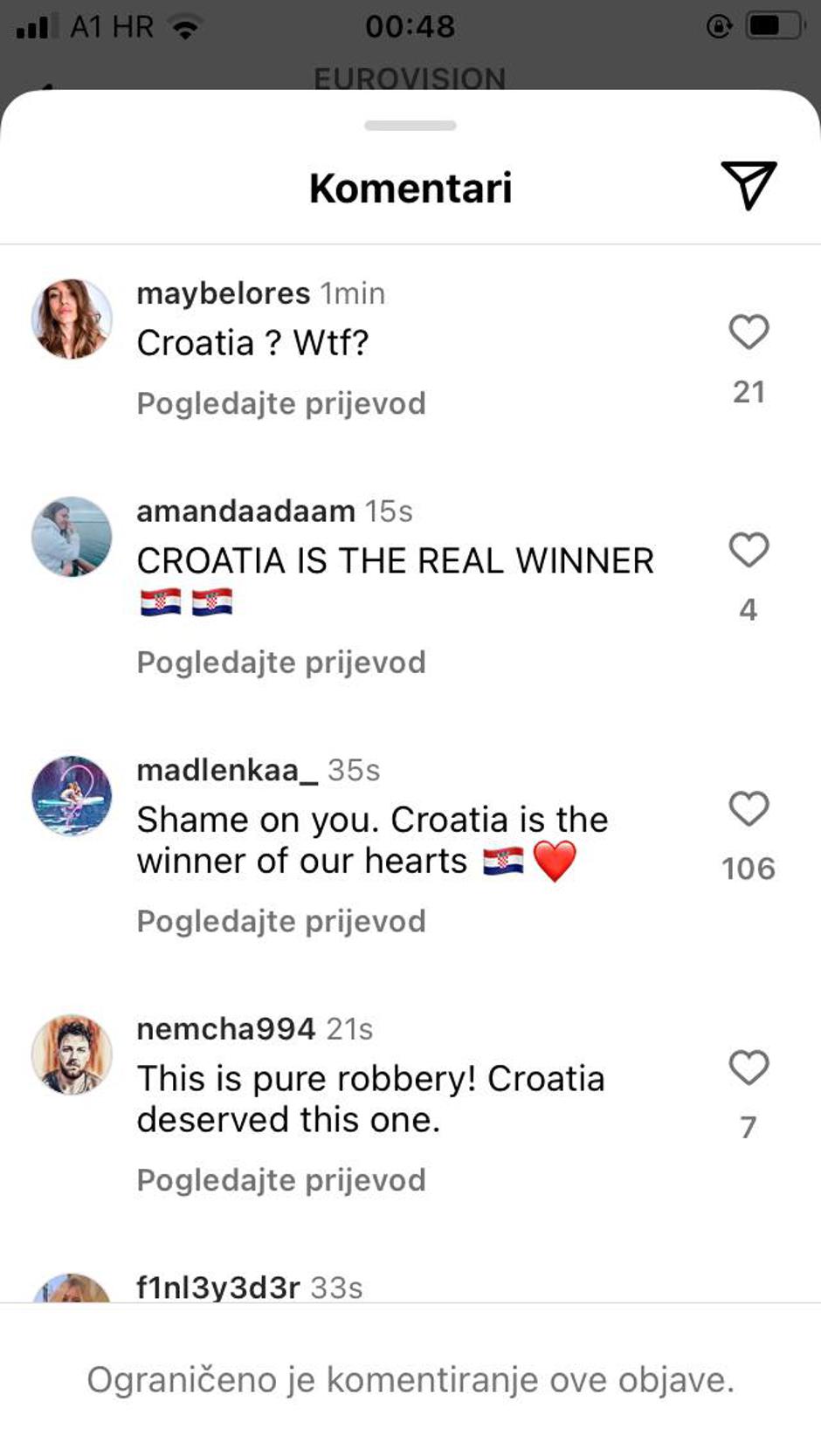This screenshot has width=821, height=1456.
Task: Translate the comment from madlenkaa_
Action: [281, 921]
